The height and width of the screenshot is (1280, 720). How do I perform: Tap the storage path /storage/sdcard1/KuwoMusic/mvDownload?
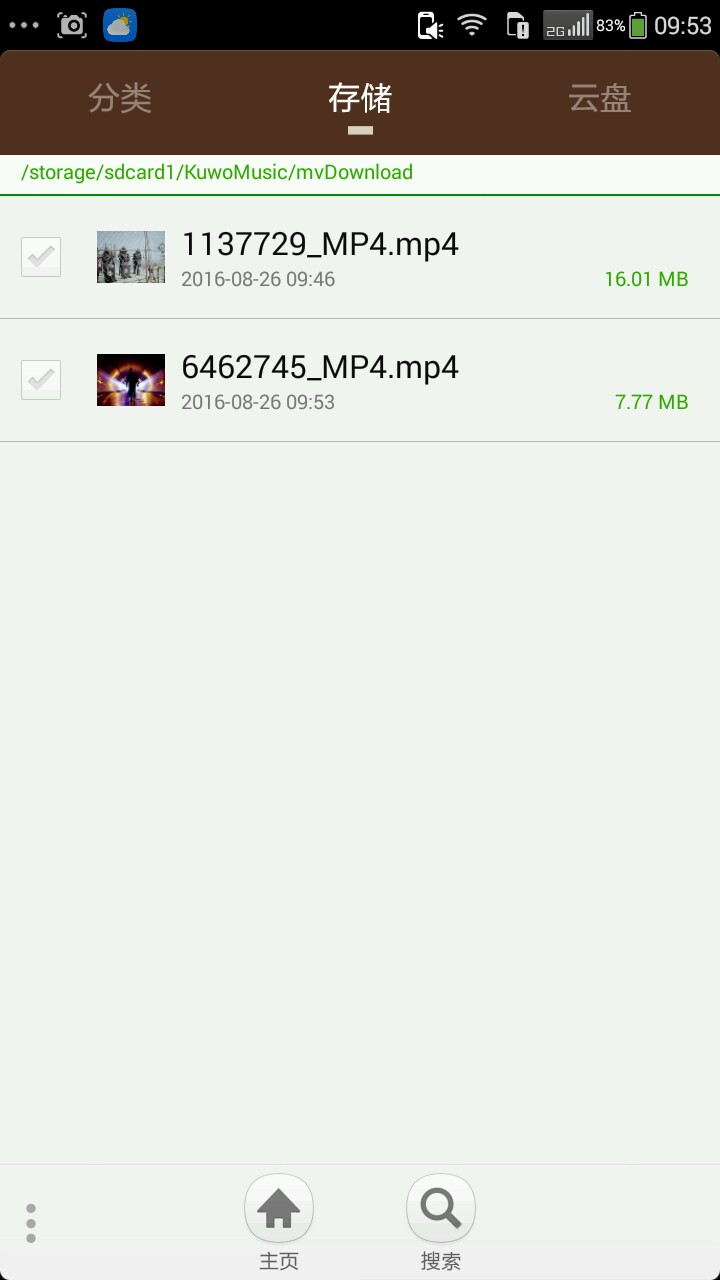coord(217,172)
